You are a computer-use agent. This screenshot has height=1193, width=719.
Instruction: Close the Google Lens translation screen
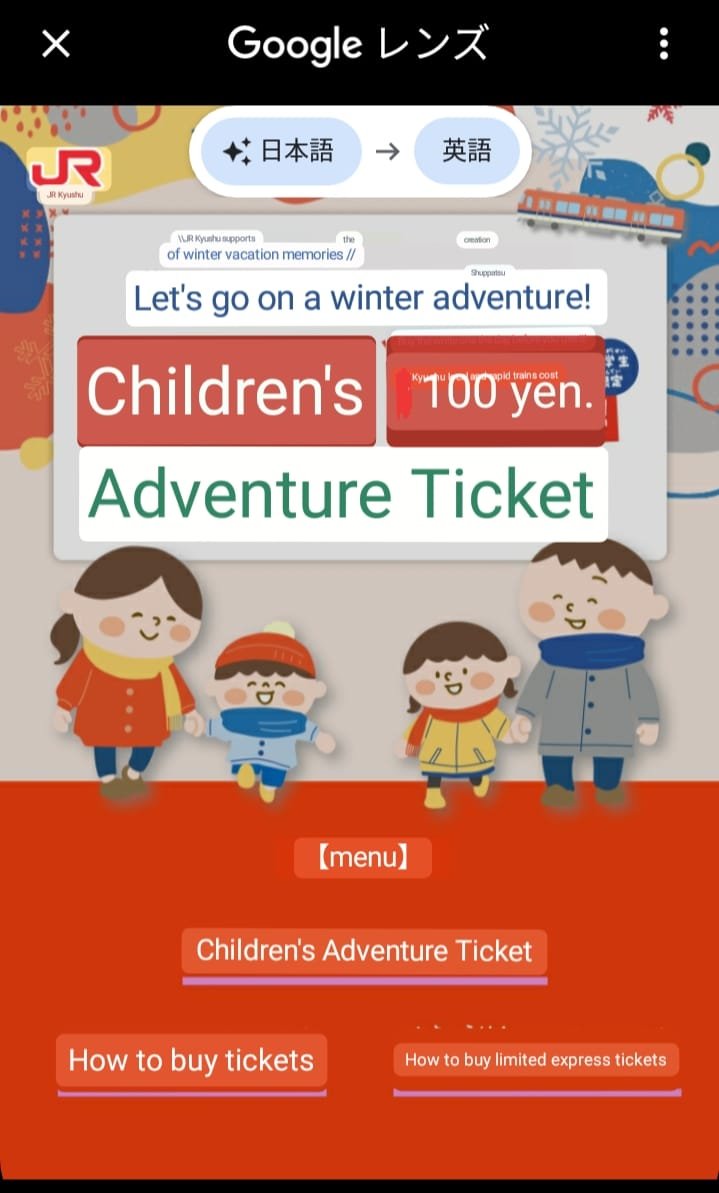(56, 44)
